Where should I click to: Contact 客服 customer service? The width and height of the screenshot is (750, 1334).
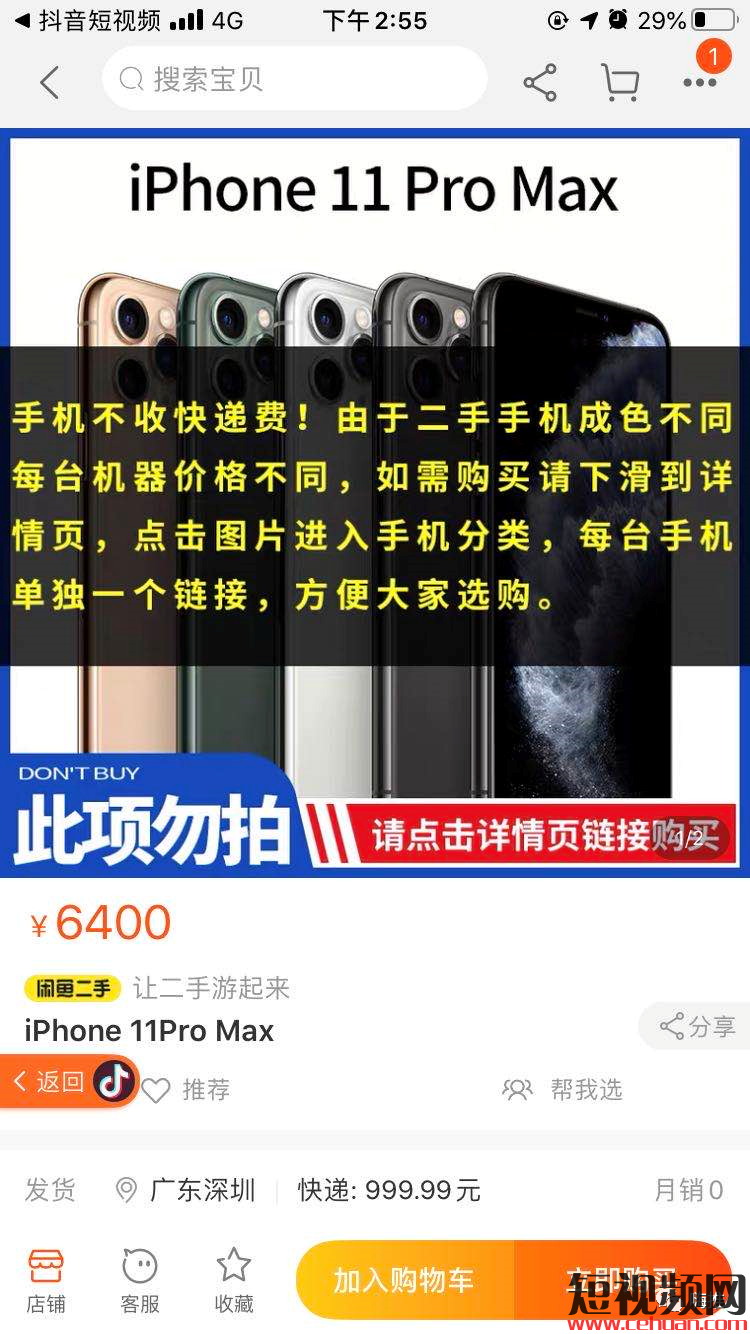140,1280
